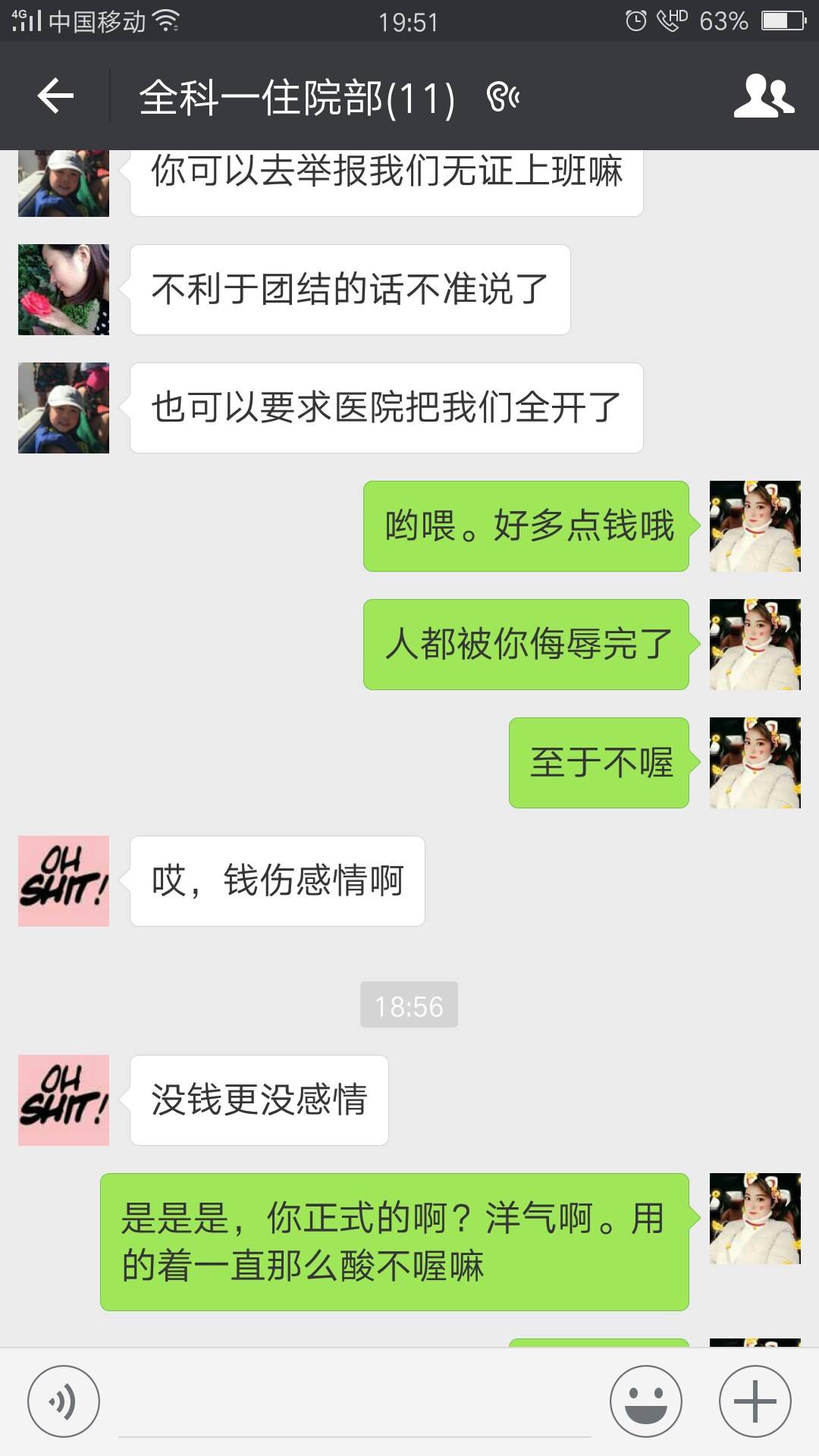Viewport: 819px width, 1456px height.
Task: Open the plus attachment menu
Action: (755, 1401)
